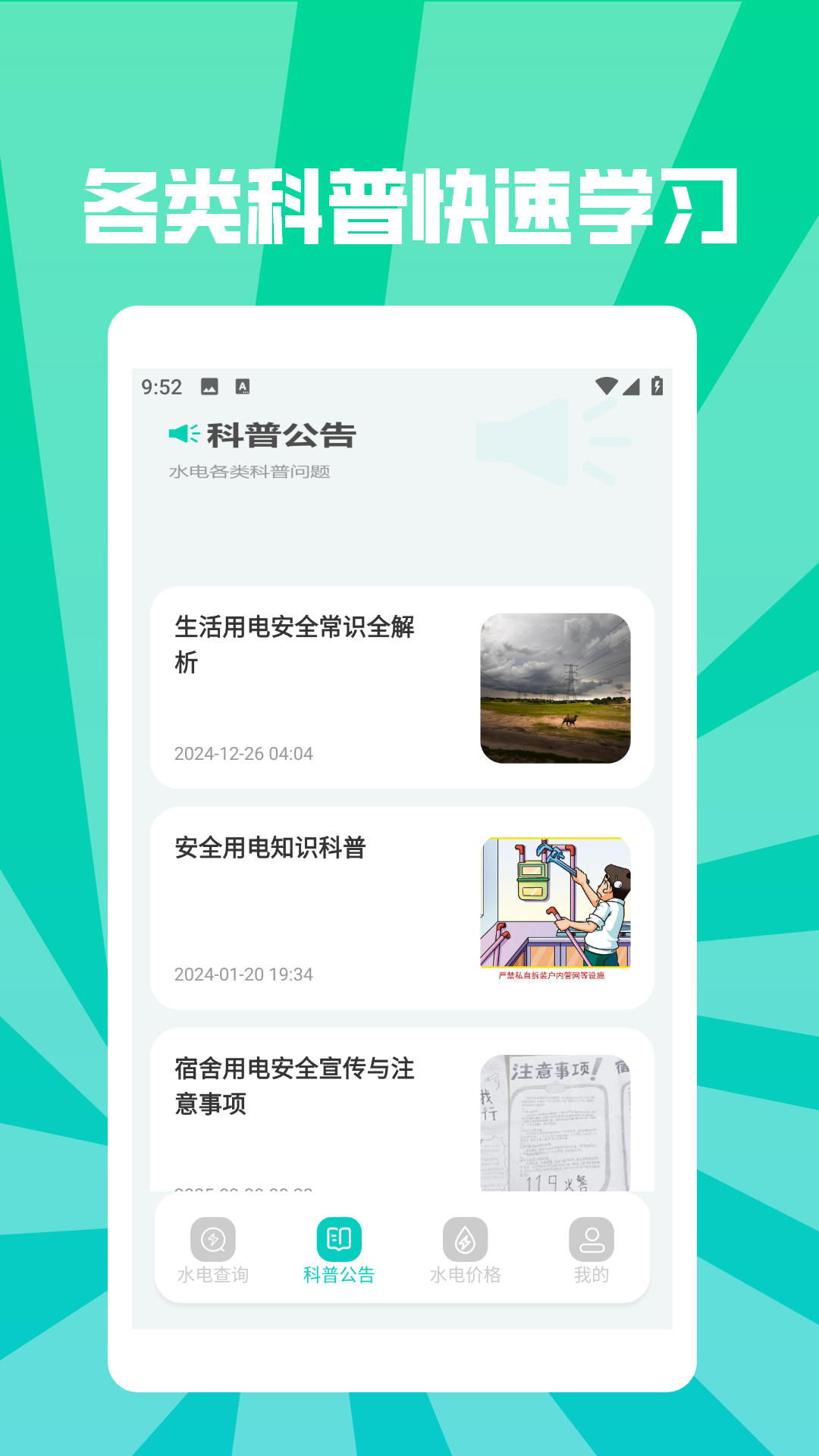Open the 我的 tab
This screenshot has width=819, height=1456.
(592, 1250)
